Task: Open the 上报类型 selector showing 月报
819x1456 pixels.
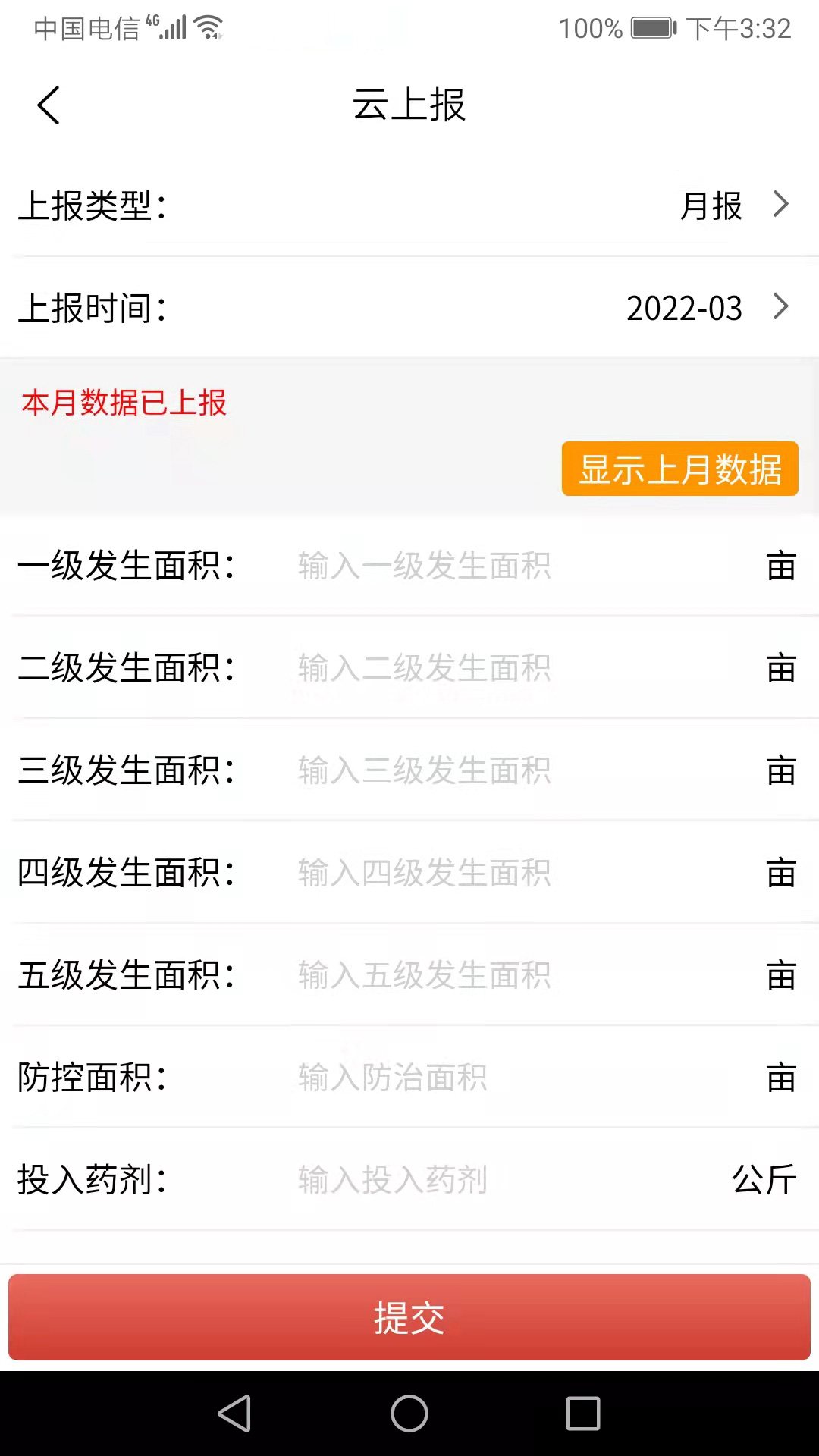Action: coord(409,205)
